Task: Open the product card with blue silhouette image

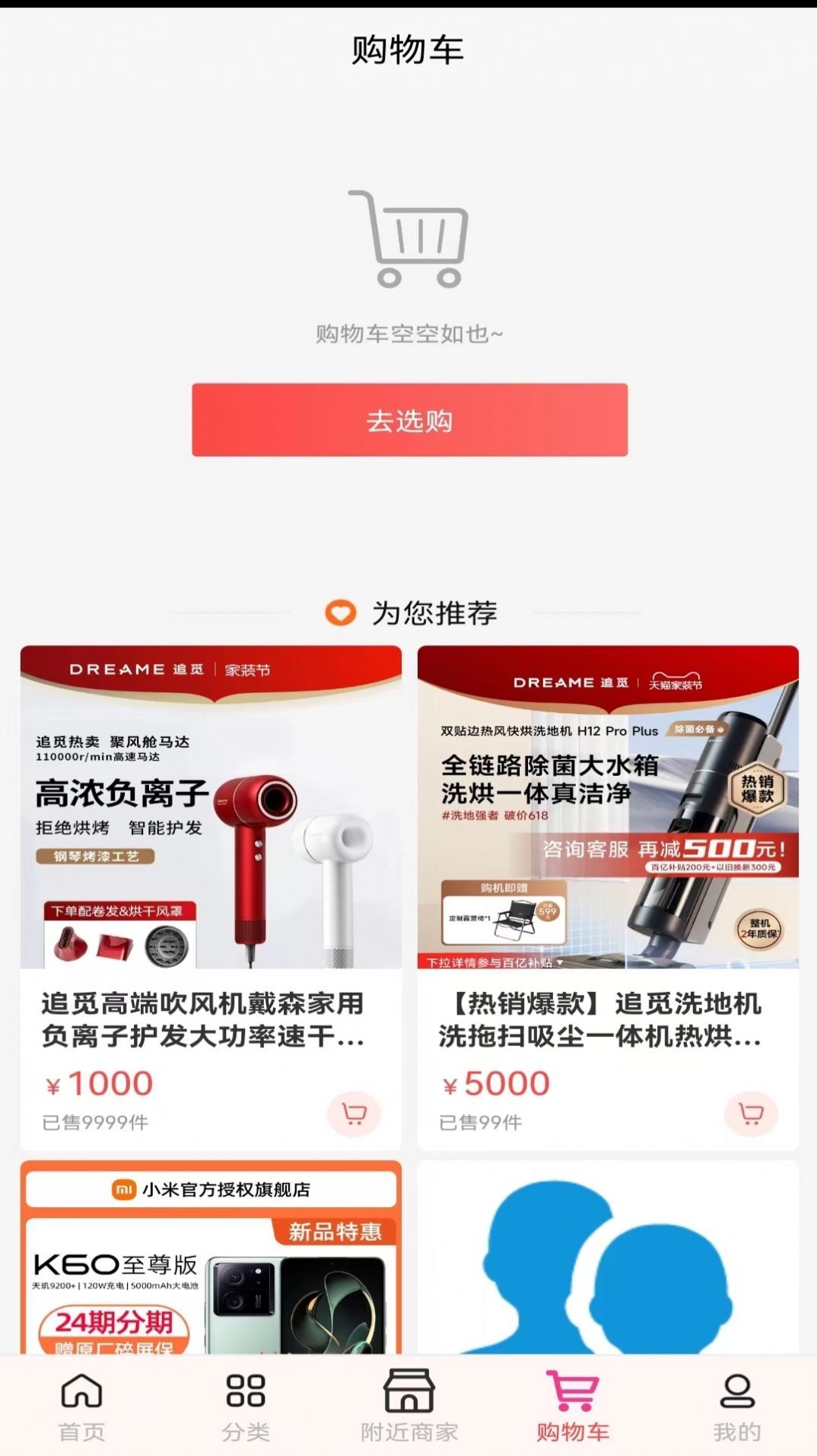Action: (607, 1263)
